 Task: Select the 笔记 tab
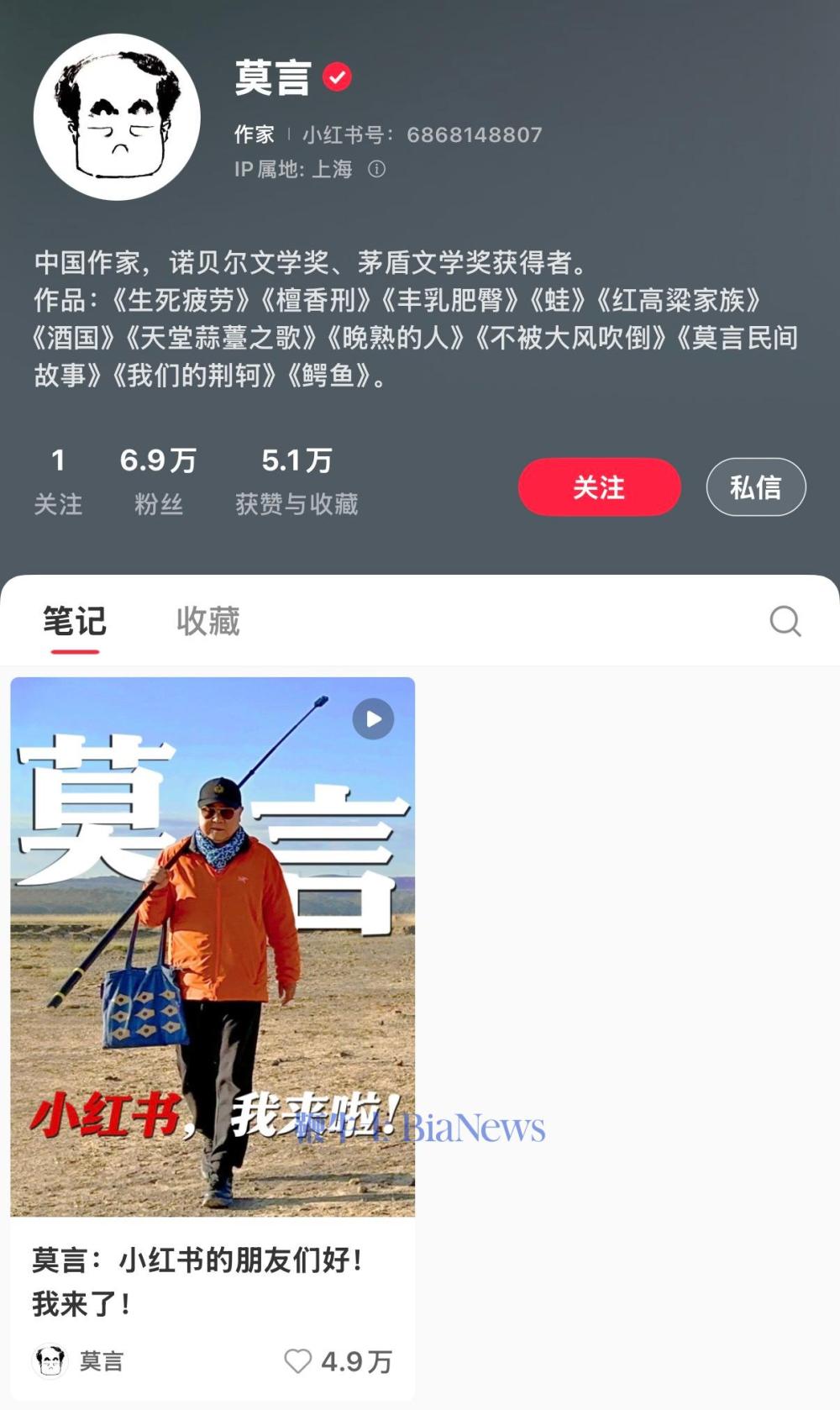(75, 621)
